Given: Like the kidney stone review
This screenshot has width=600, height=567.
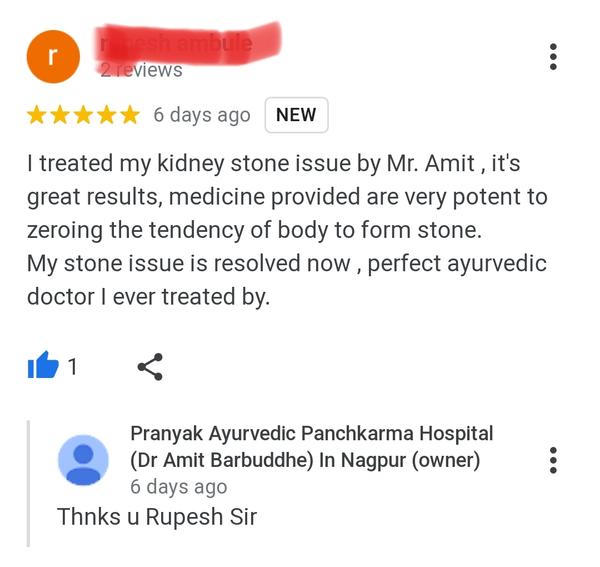Looking at the screenshot, I should coord(43,367).
